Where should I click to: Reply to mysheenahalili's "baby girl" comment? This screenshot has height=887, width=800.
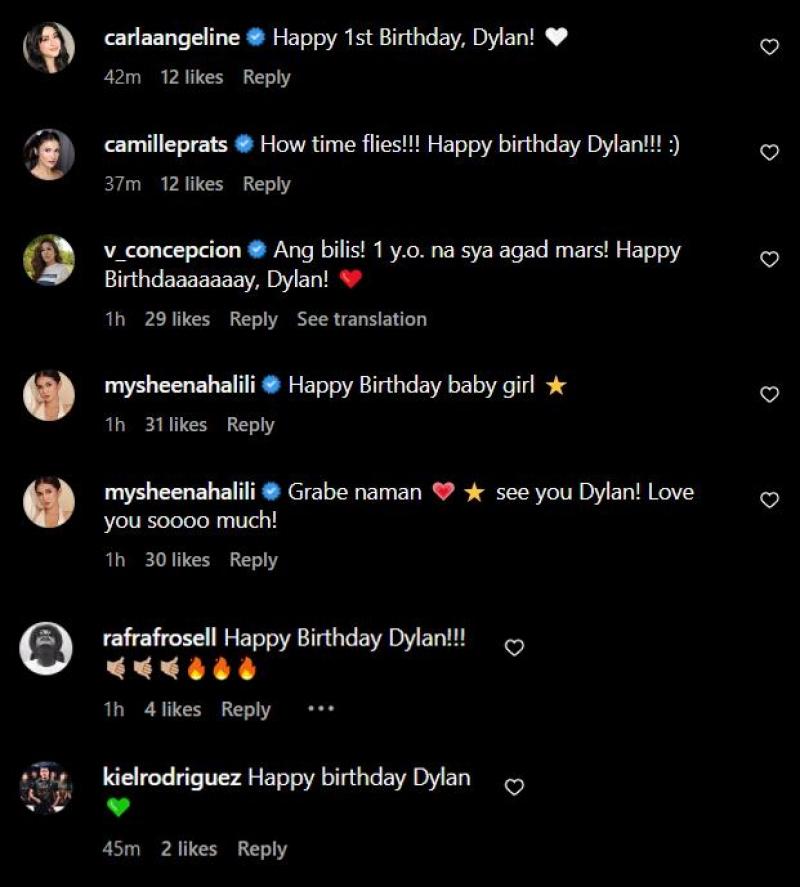tap(250, 425)
